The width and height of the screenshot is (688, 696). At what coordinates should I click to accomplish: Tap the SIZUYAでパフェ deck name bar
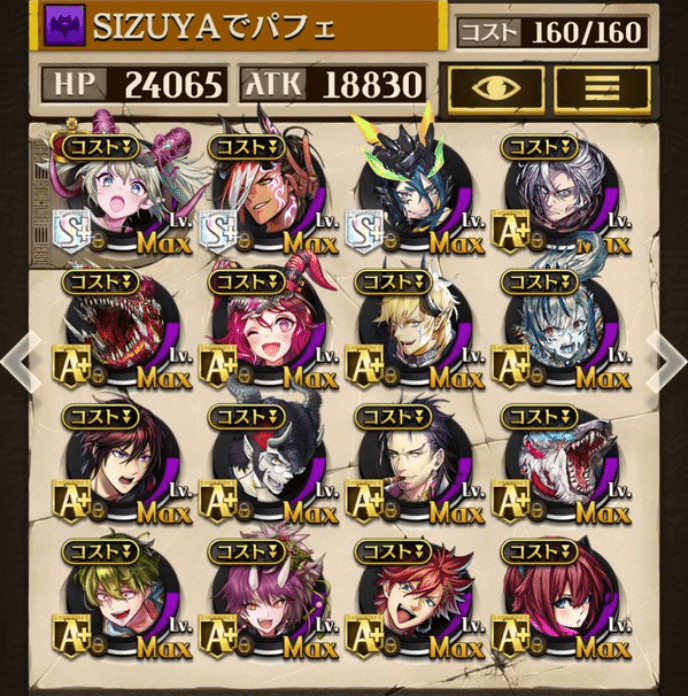click(240, 29)
